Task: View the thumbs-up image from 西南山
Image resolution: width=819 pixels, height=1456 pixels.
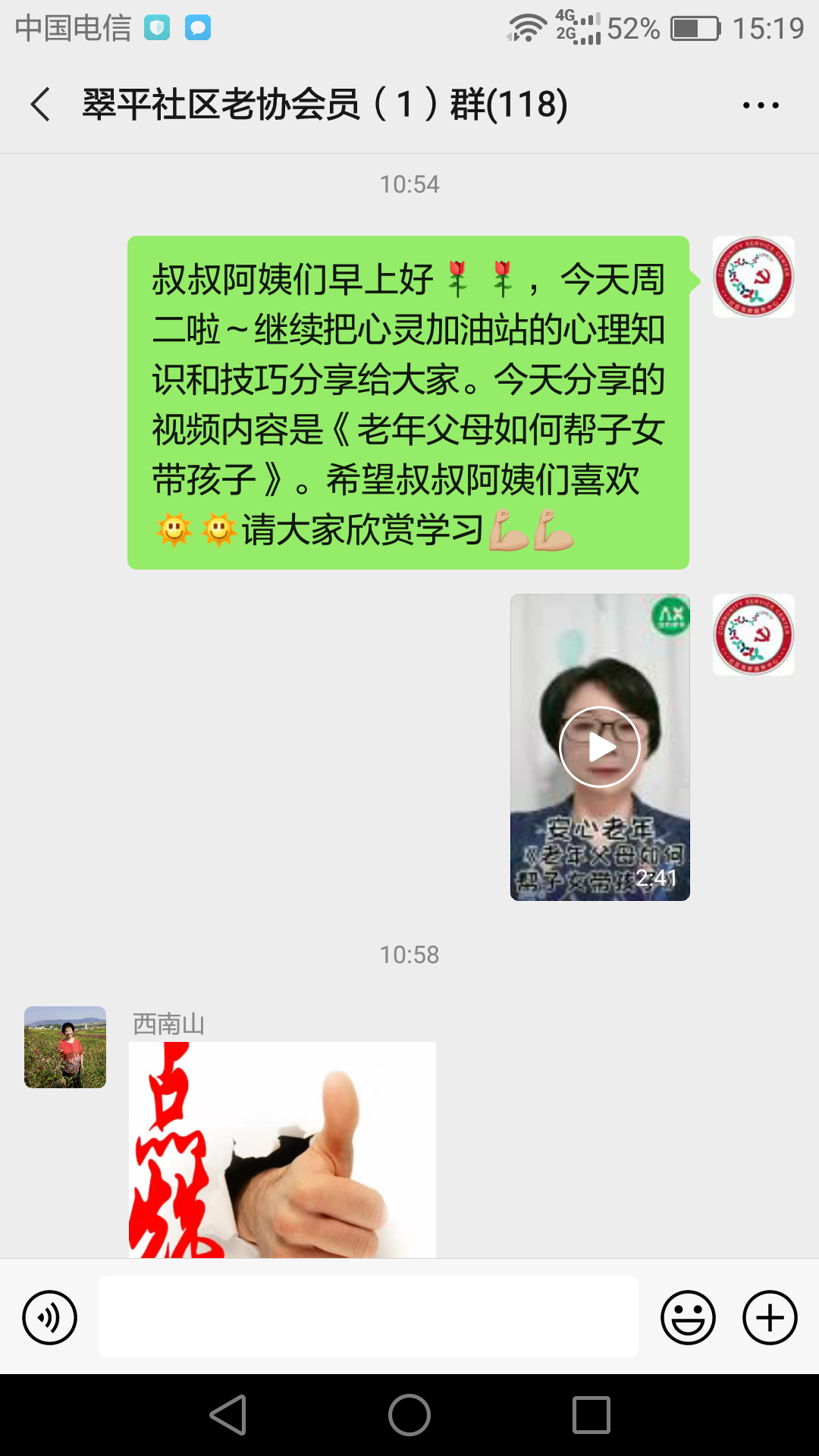Action: pyautogui.click(x=282, y=1150)
